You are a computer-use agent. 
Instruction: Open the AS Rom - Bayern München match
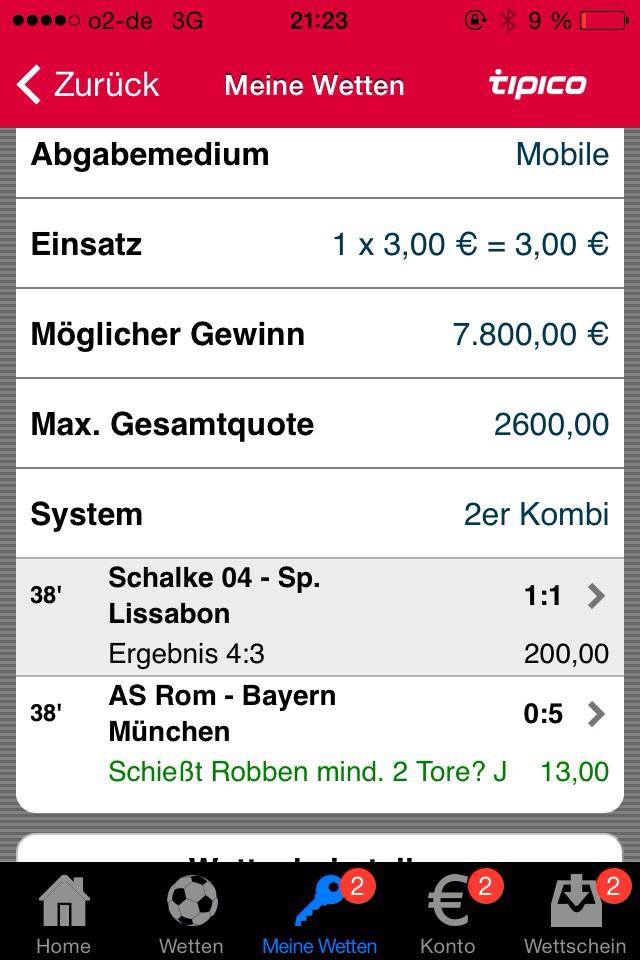coord(318,733)
